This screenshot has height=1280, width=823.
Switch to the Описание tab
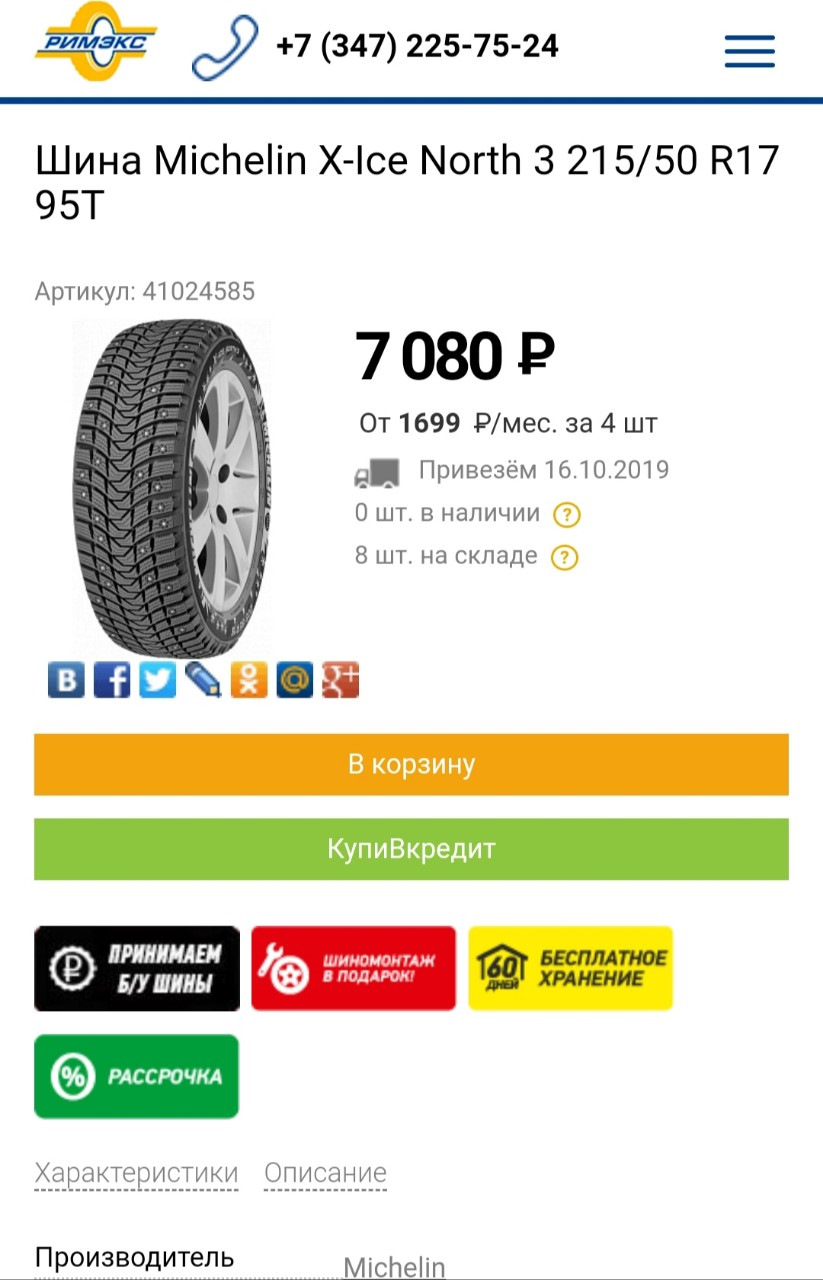coord(325,1173)
